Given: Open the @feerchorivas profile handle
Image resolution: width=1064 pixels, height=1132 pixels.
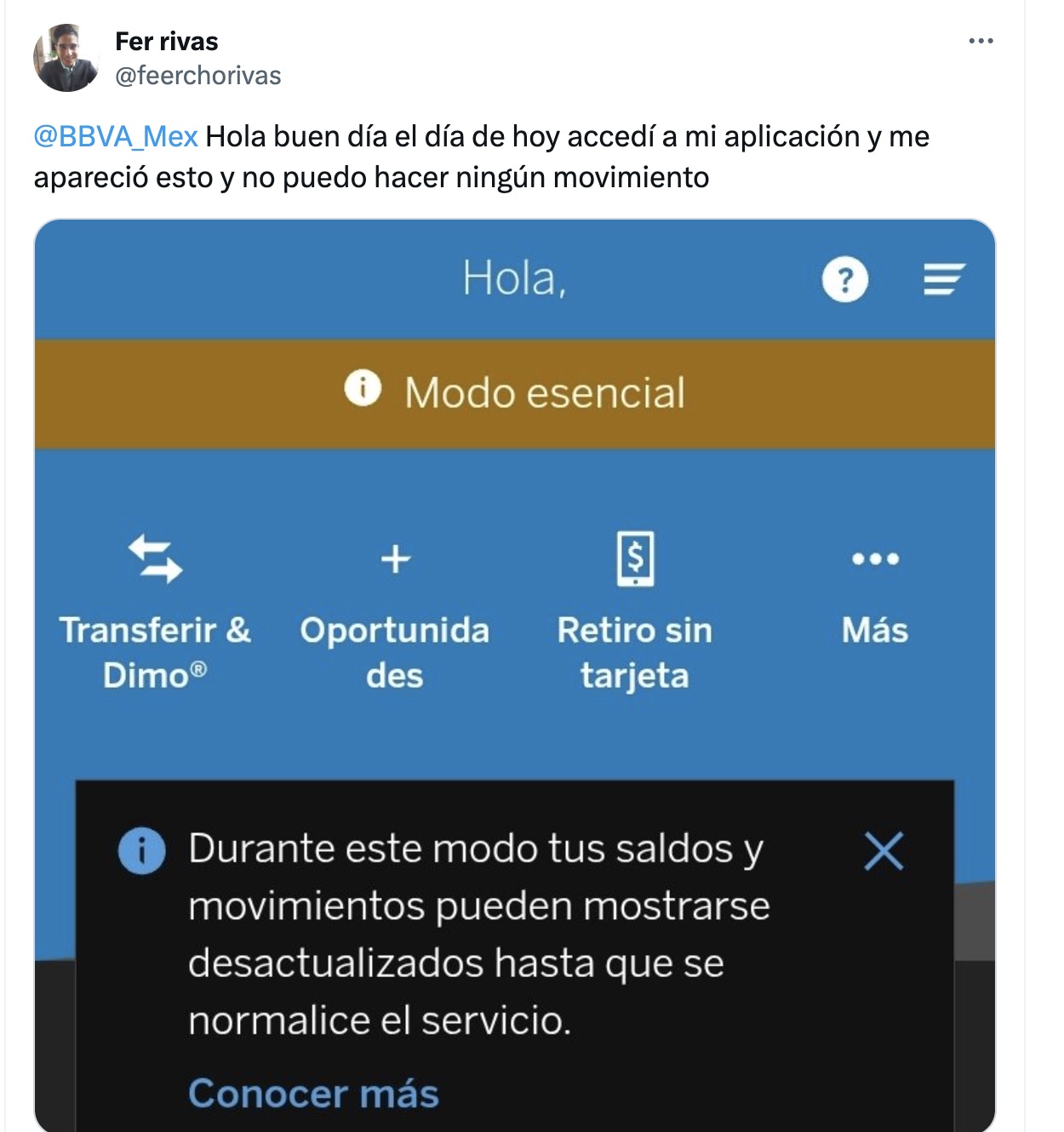Looking at the screenshot, I should click(197, 76).
